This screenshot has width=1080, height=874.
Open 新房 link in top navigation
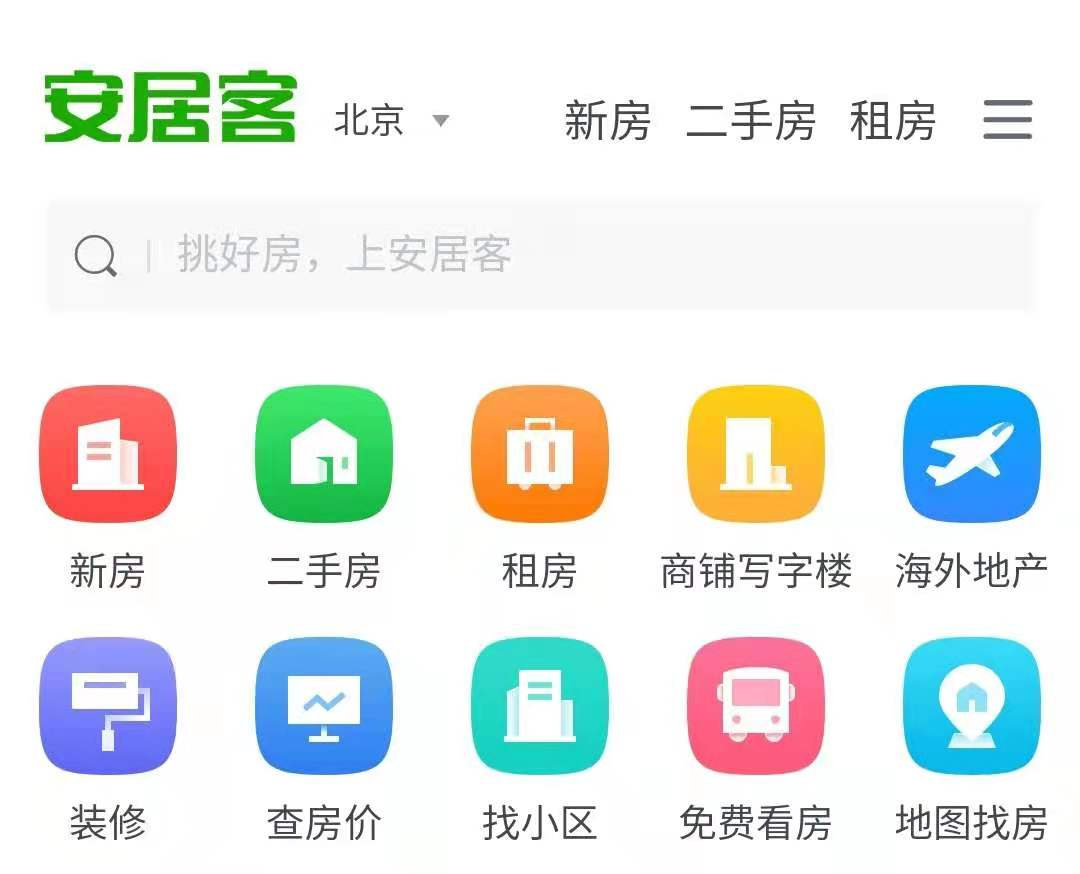pyautogui.click(x=607, y=121)
